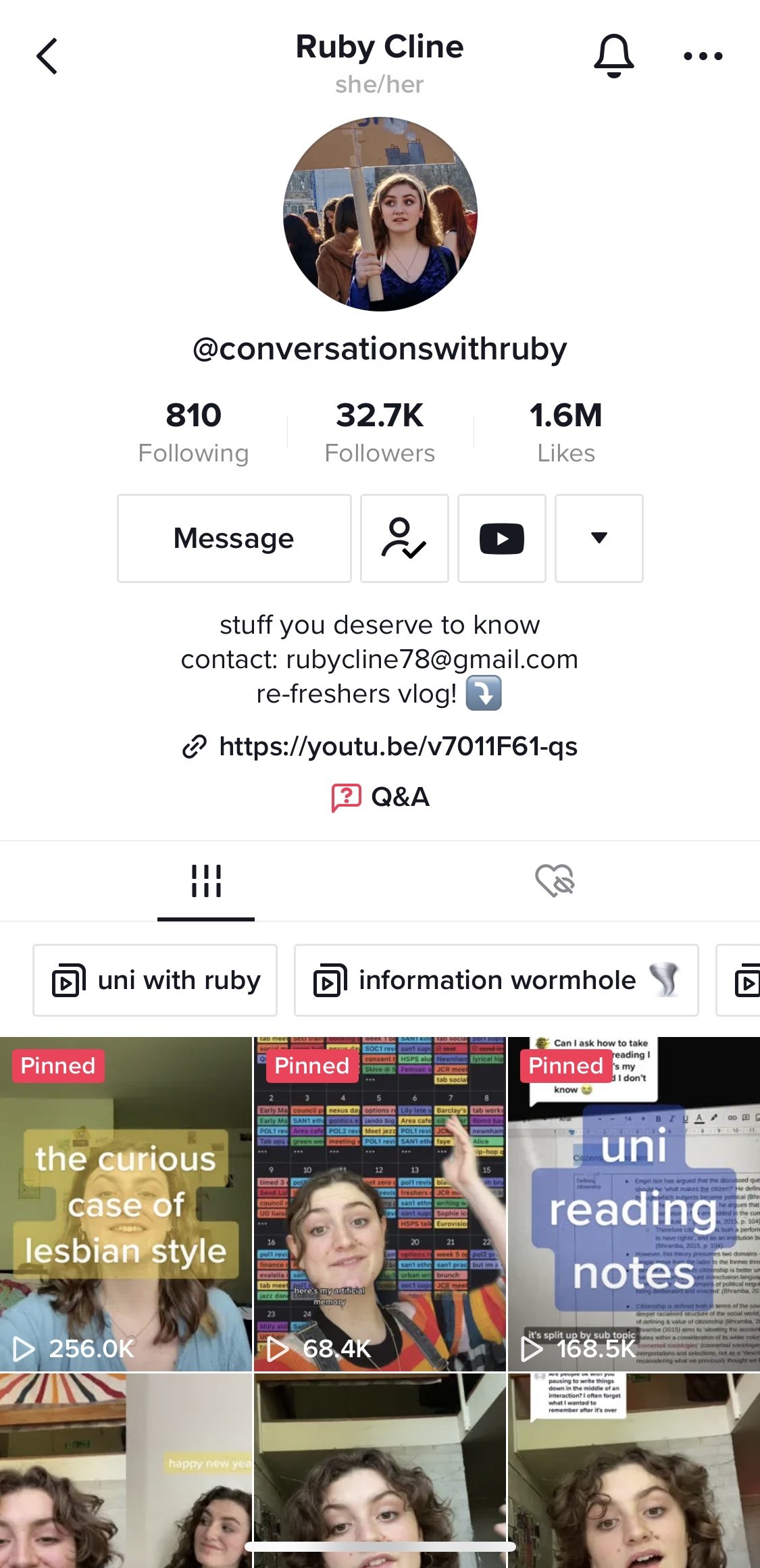The image size is (760, 1568).
Task: Tap the following status person-check button
Action: click(x=404, y=538)
